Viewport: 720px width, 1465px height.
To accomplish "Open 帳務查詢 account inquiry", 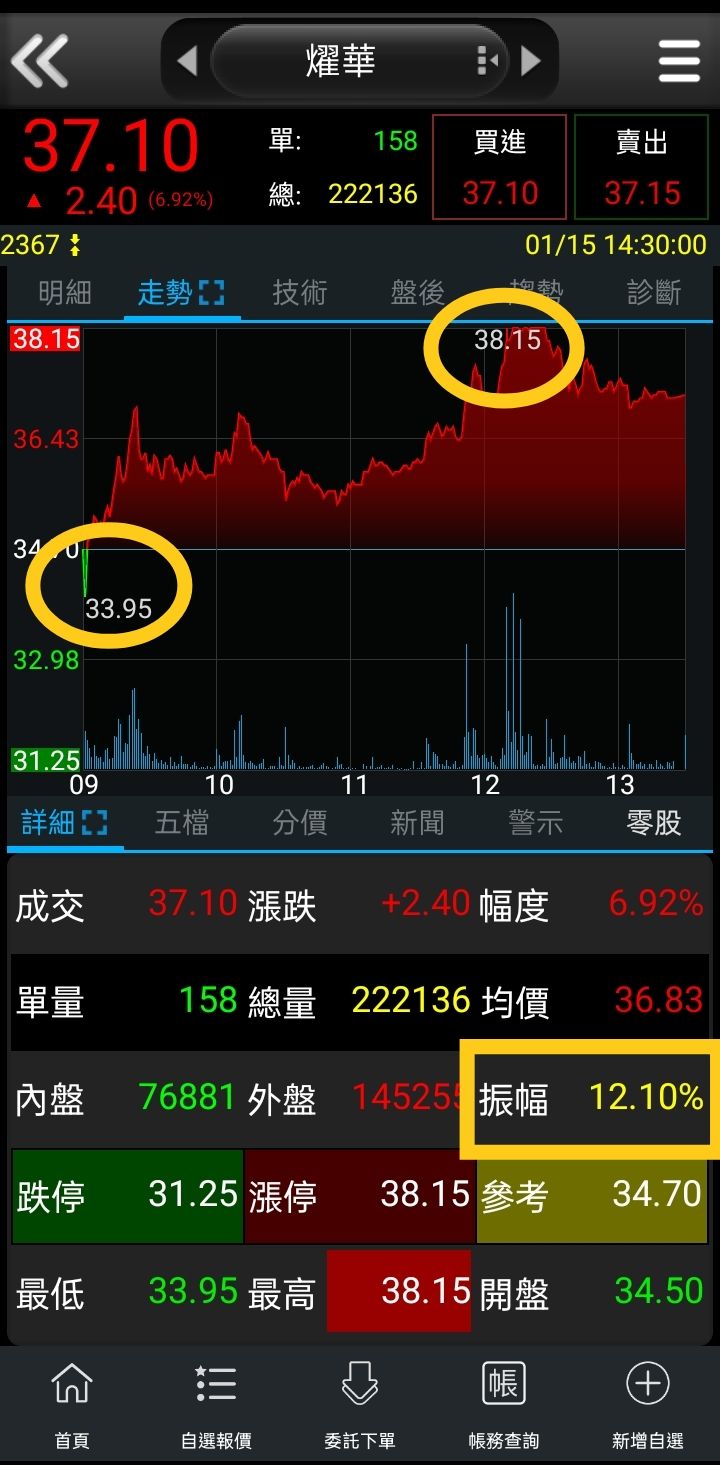I will 503,1405.
